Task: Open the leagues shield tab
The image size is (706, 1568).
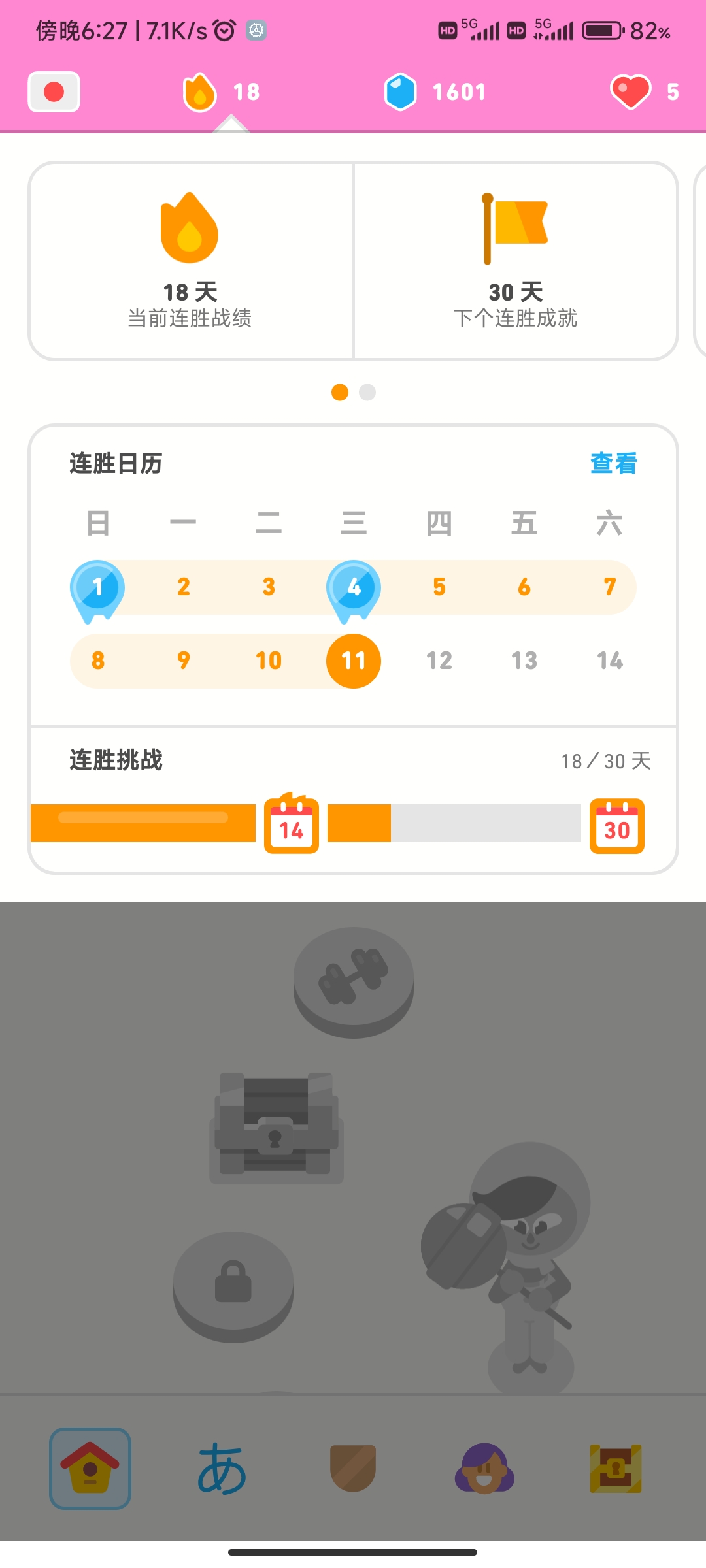Action: pos(353,1469)
